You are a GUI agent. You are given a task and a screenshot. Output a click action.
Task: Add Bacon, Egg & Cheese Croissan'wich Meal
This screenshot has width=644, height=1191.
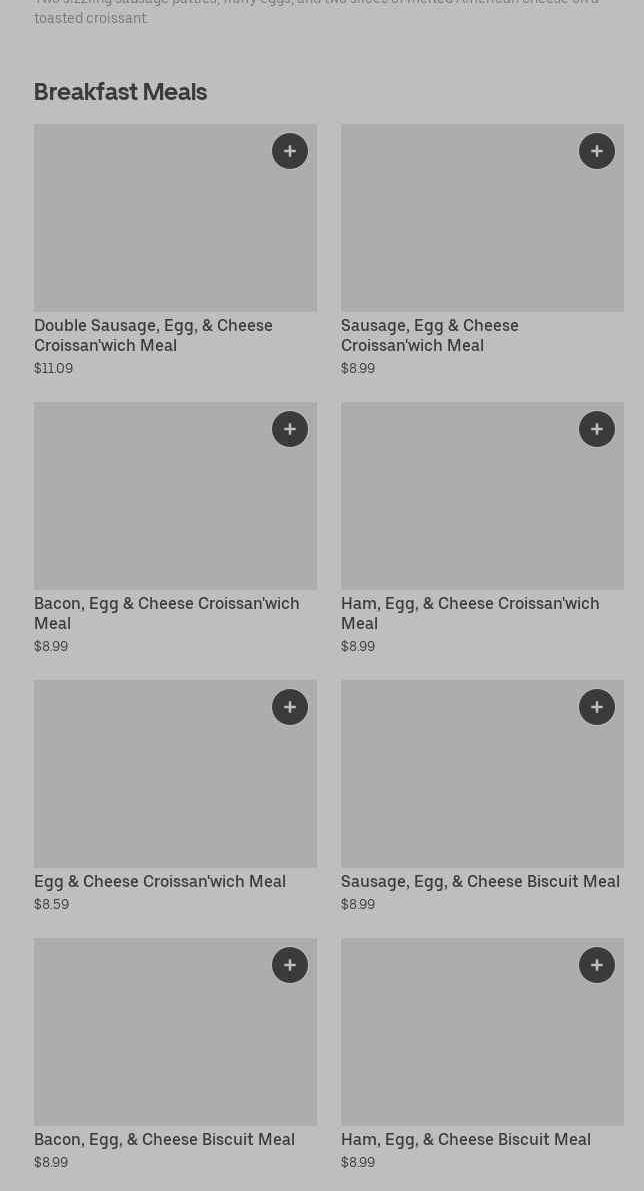[290, 429]
